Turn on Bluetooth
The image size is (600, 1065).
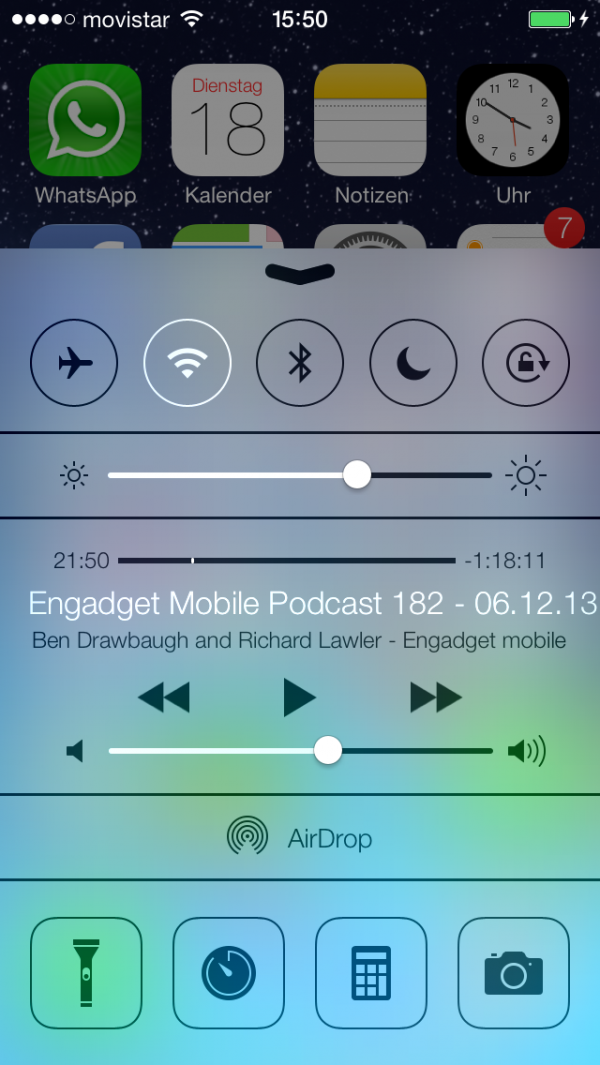coord(300,362)
